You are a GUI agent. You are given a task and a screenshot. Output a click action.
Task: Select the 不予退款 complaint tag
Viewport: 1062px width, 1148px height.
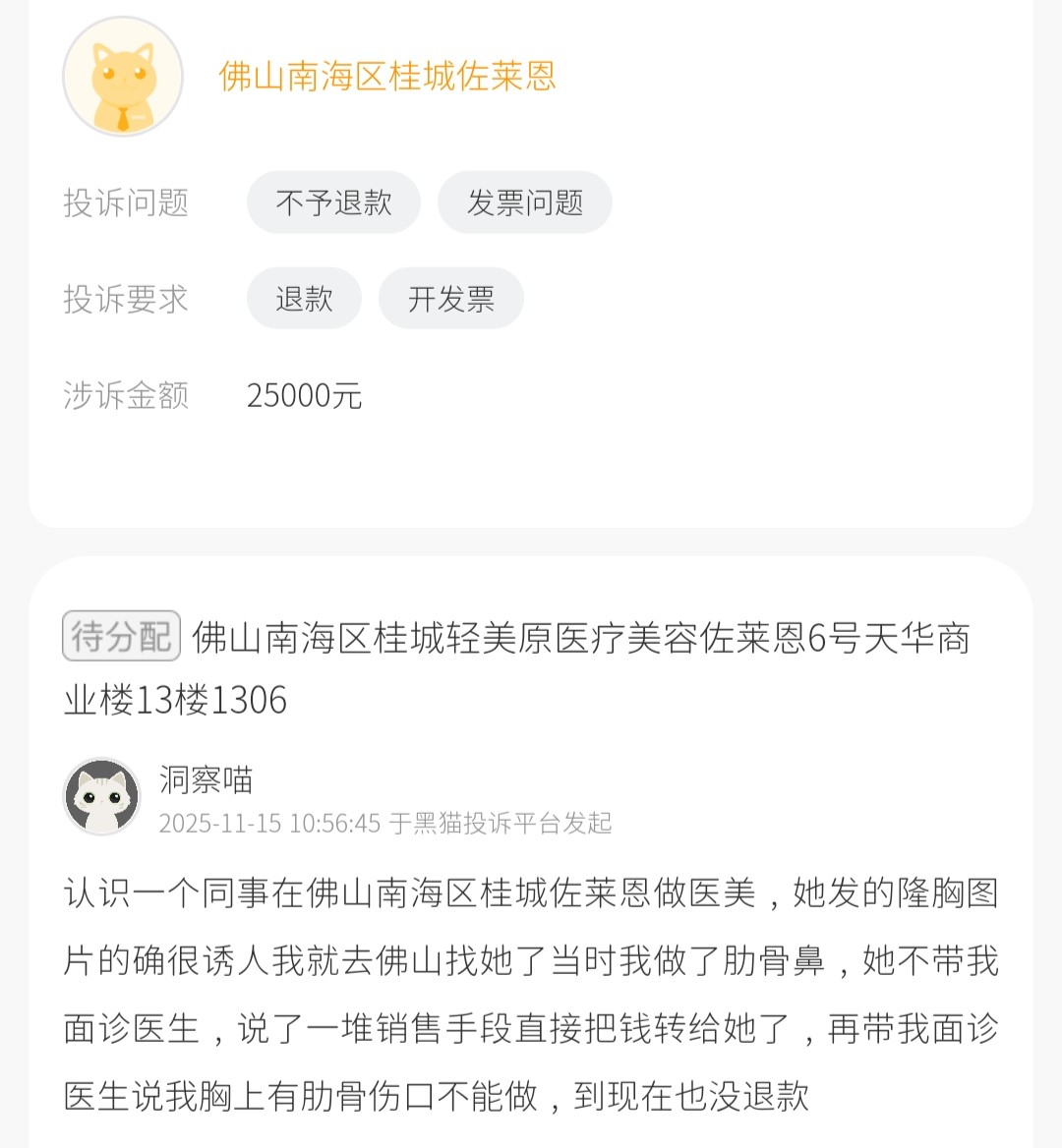click(333, 201)
